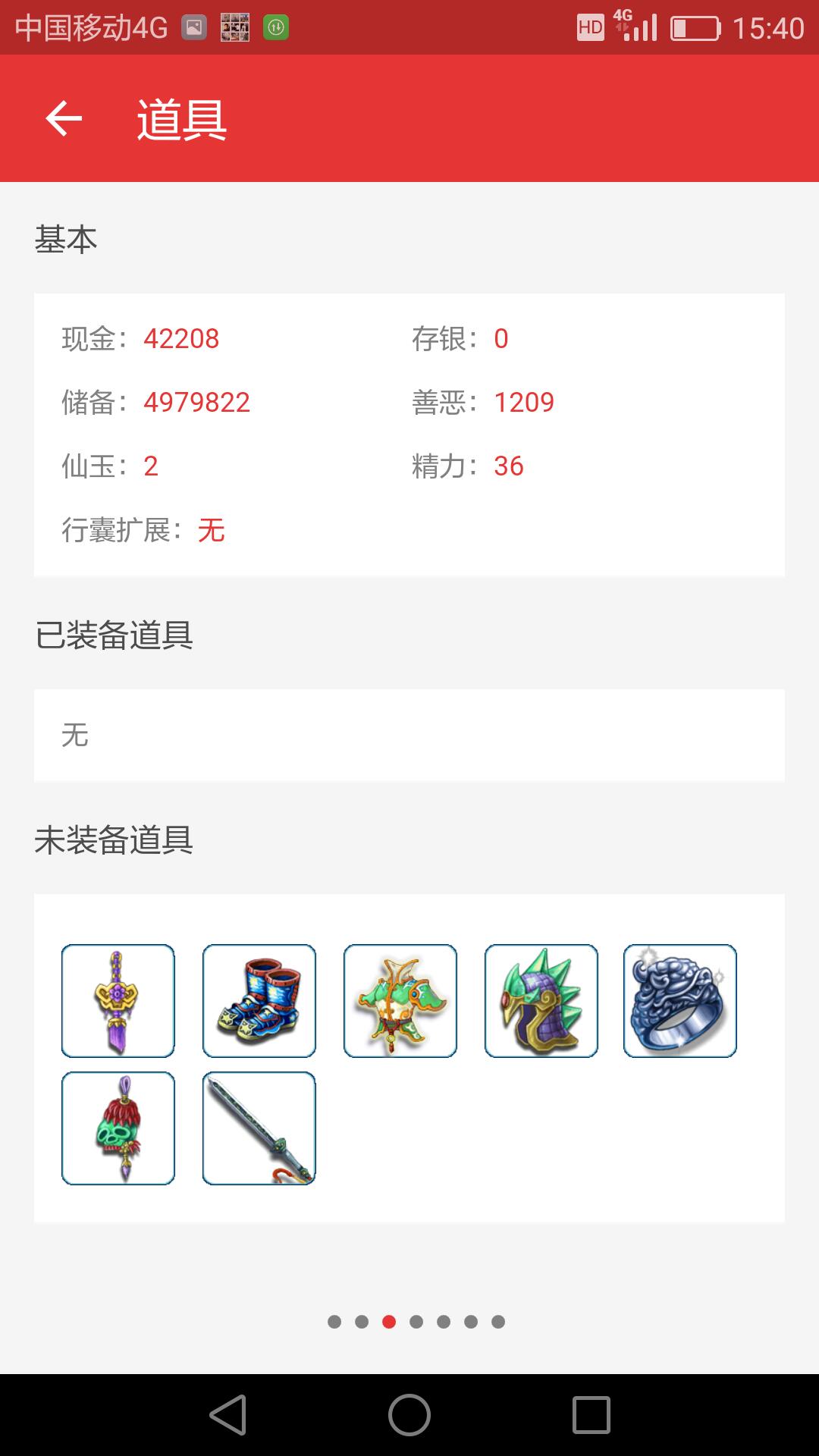Go back from the 道具 page
The height and width of the screenshot is (1456, 819).
pos(64,119)
